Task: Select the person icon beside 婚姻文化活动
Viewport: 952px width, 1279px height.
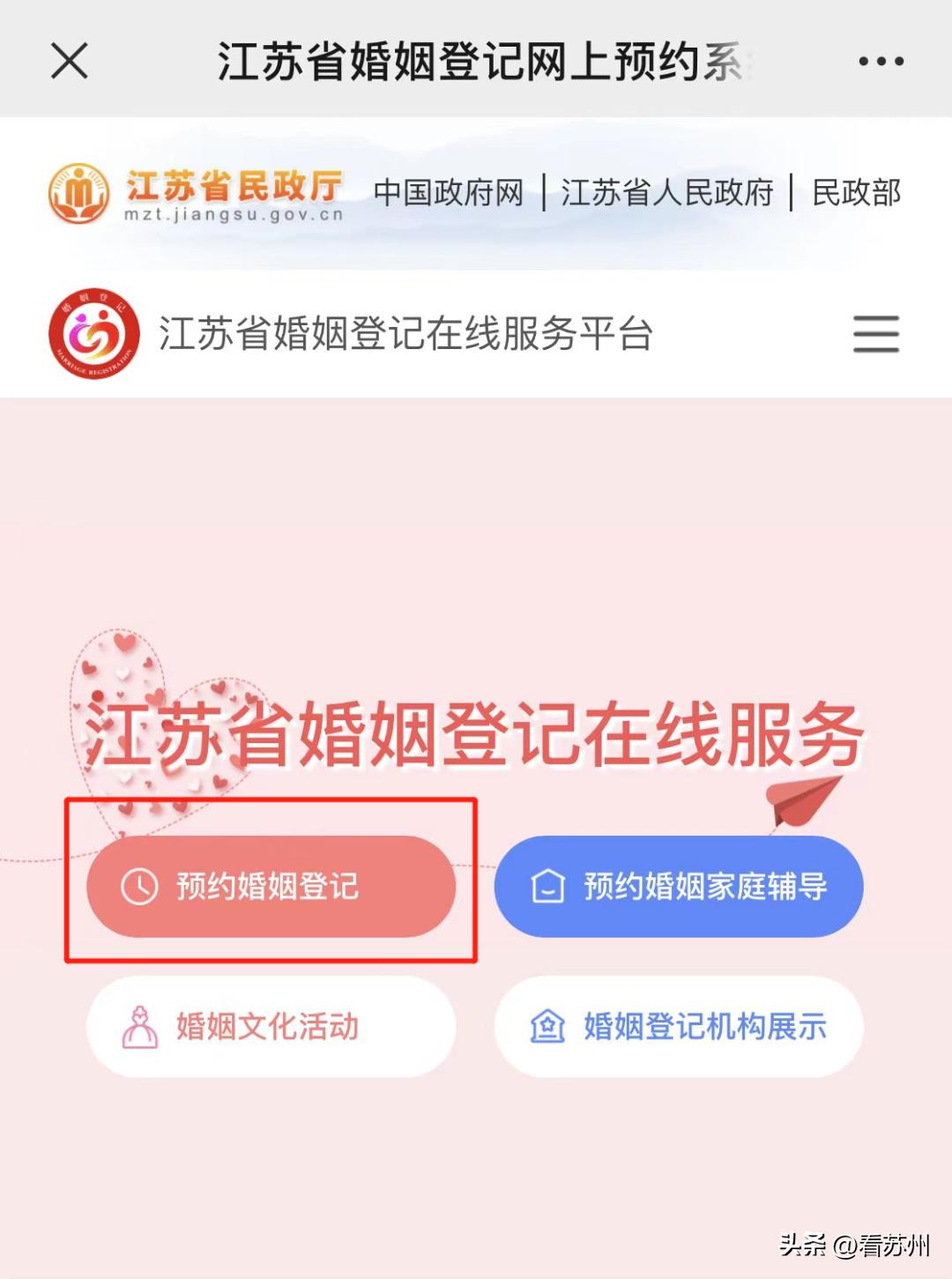Action: (141, 1027)
